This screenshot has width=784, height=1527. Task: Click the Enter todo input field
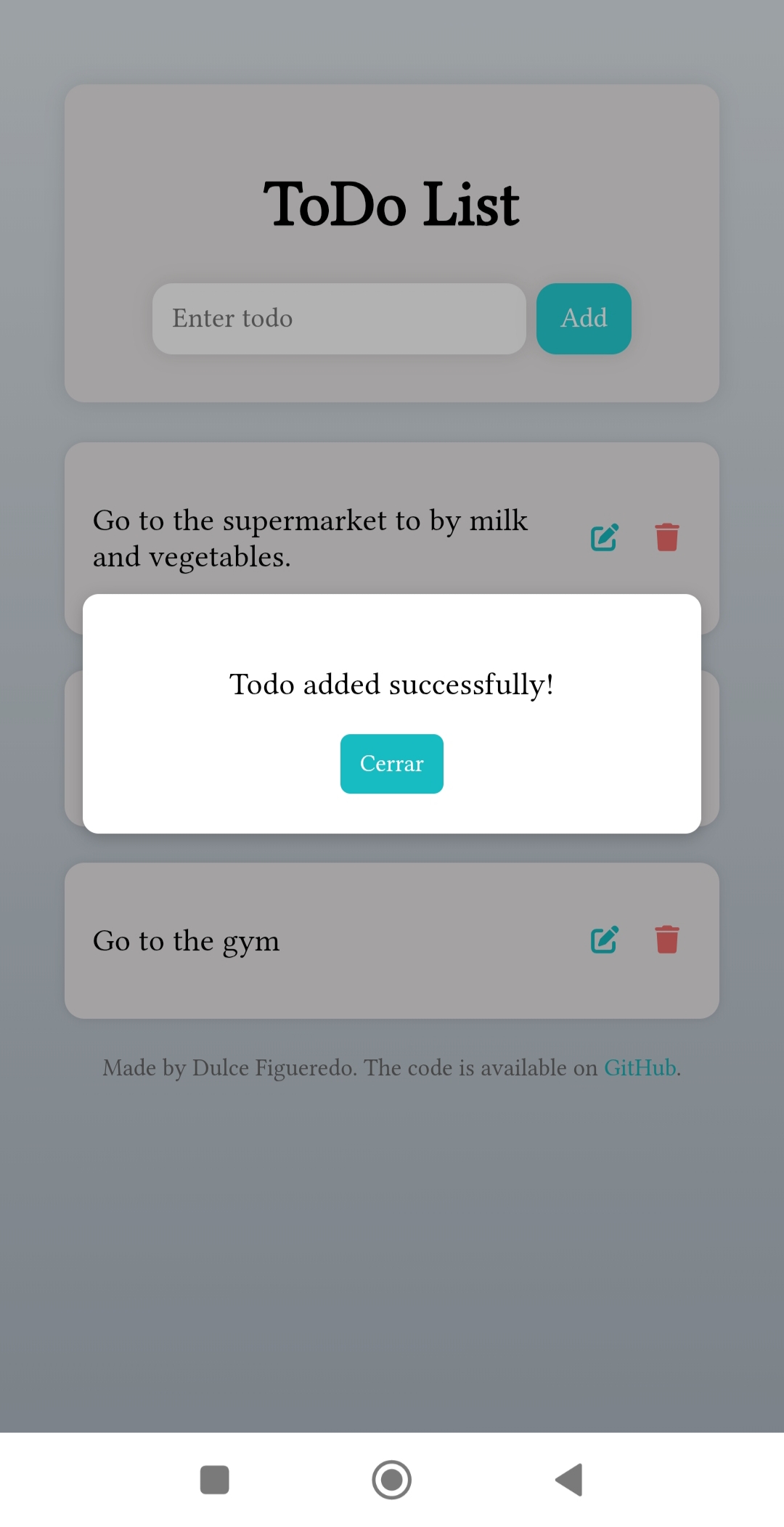tap(339, 318)
